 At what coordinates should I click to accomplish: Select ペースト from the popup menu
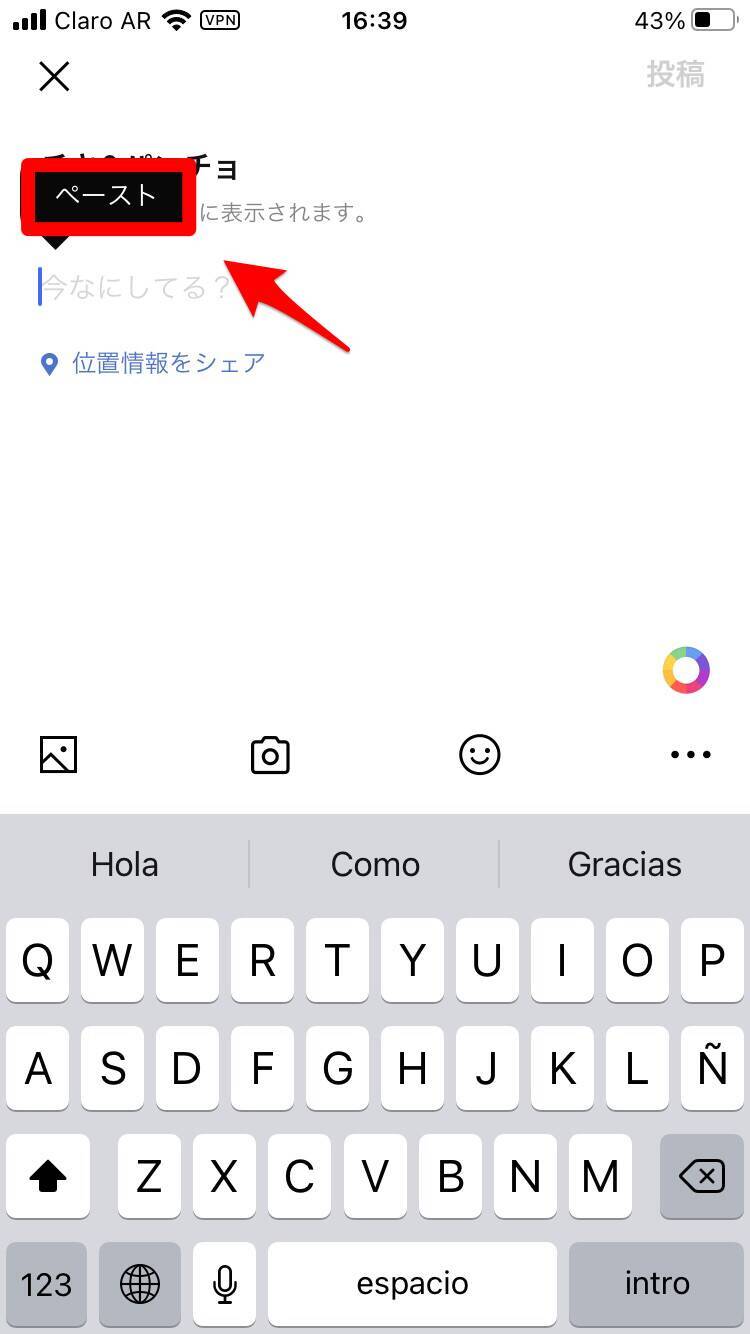107,196
